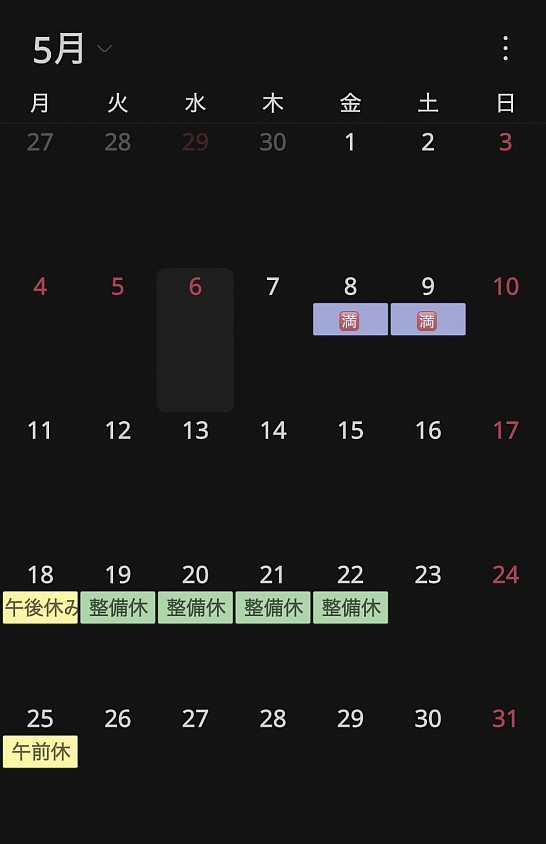The width and height of the screenshot is (546, 844).
Task: Select May 27 in the calendar
Action: 195,719
